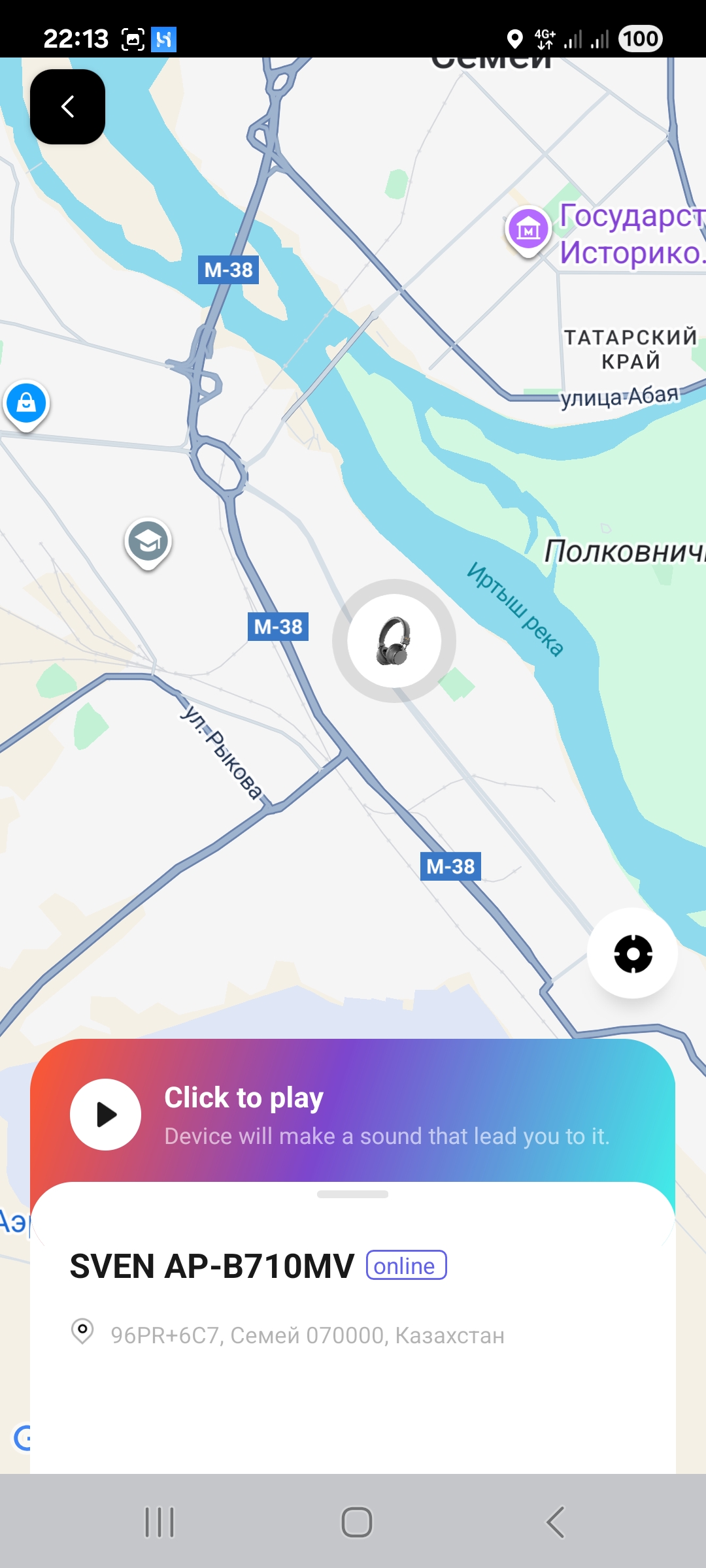The image size is (706, 1568).
Task: Open the graduation cap school pin on the map
Action: pos(148,542)
